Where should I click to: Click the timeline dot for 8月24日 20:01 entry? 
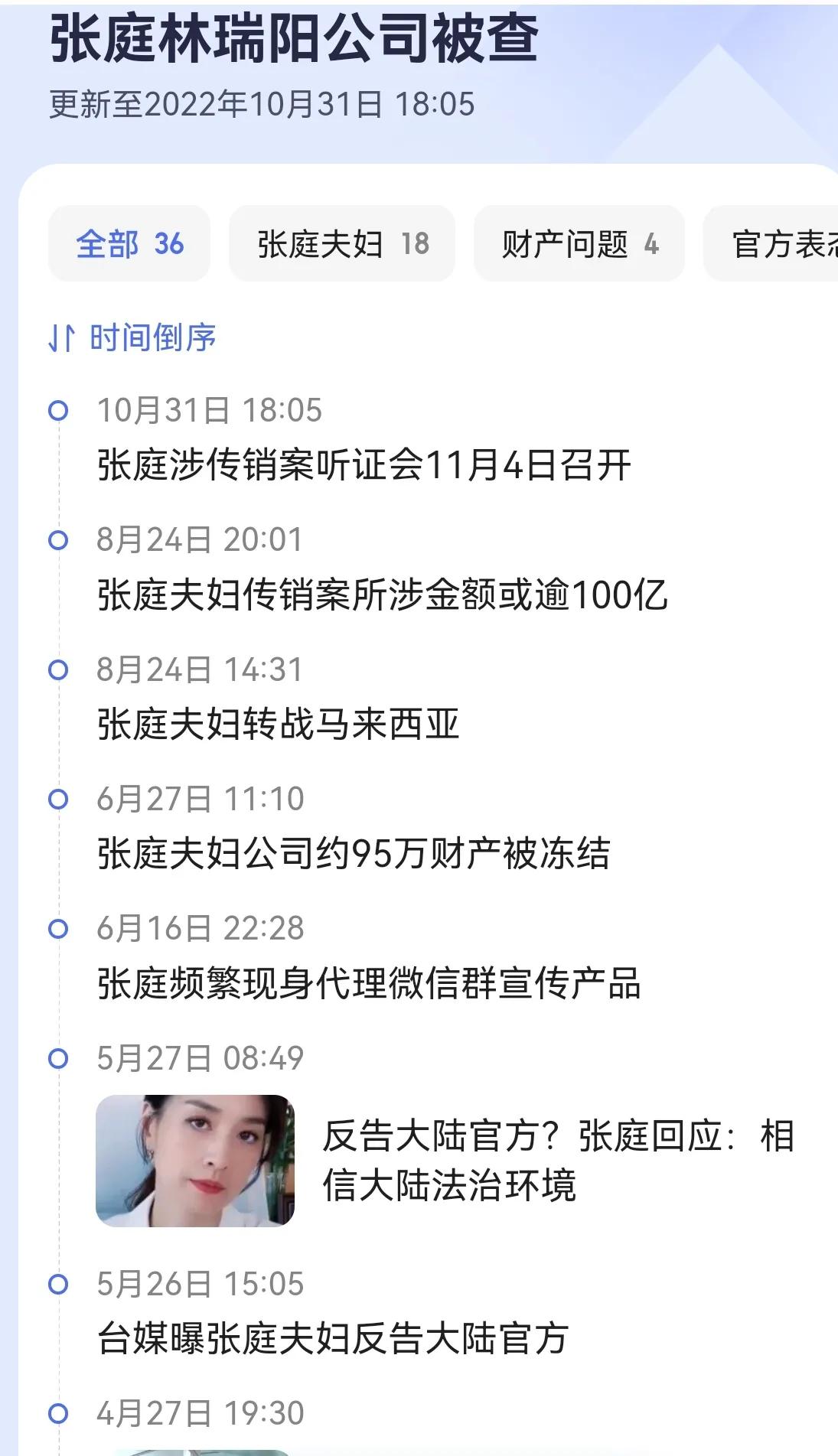pyautogui.click(x=58, y=541)
